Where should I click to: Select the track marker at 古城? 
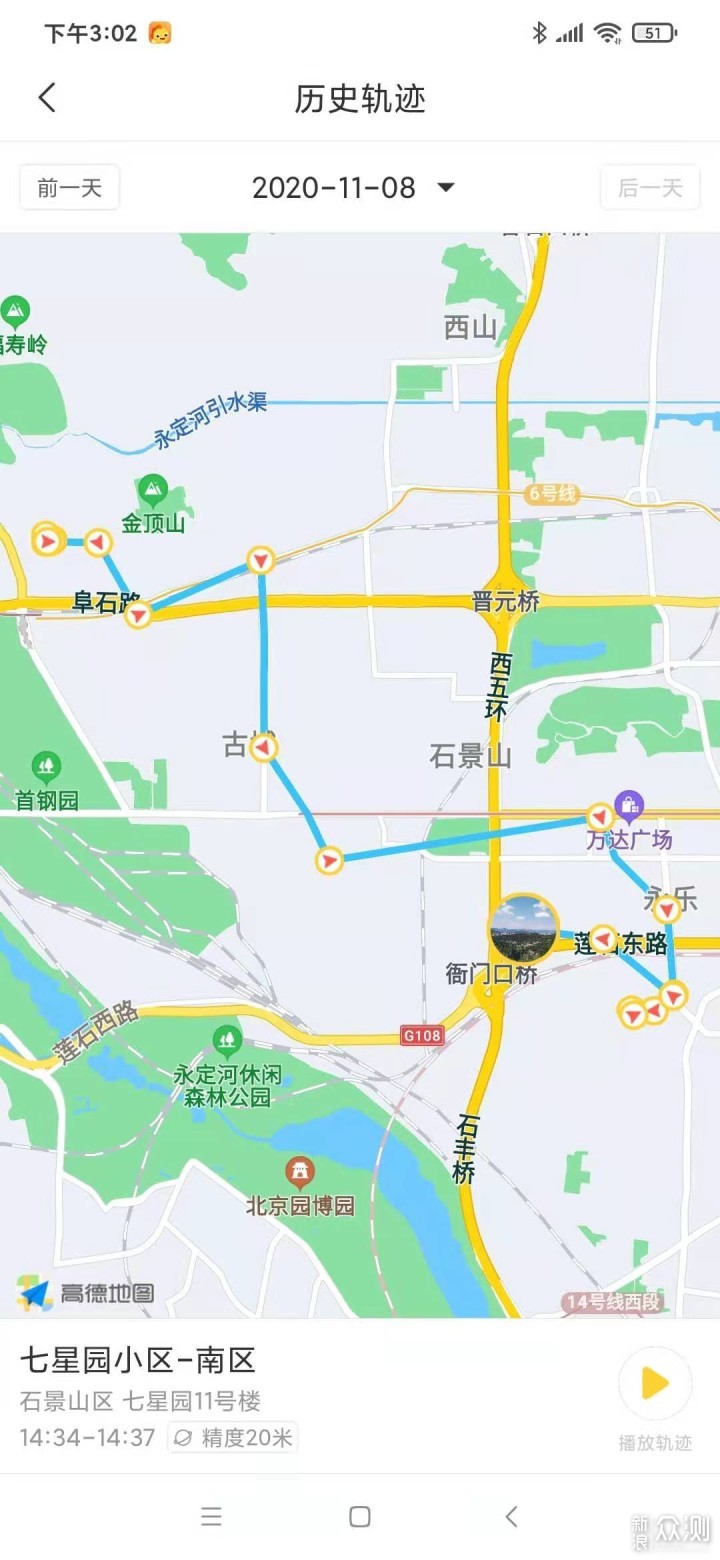(263, 747)
